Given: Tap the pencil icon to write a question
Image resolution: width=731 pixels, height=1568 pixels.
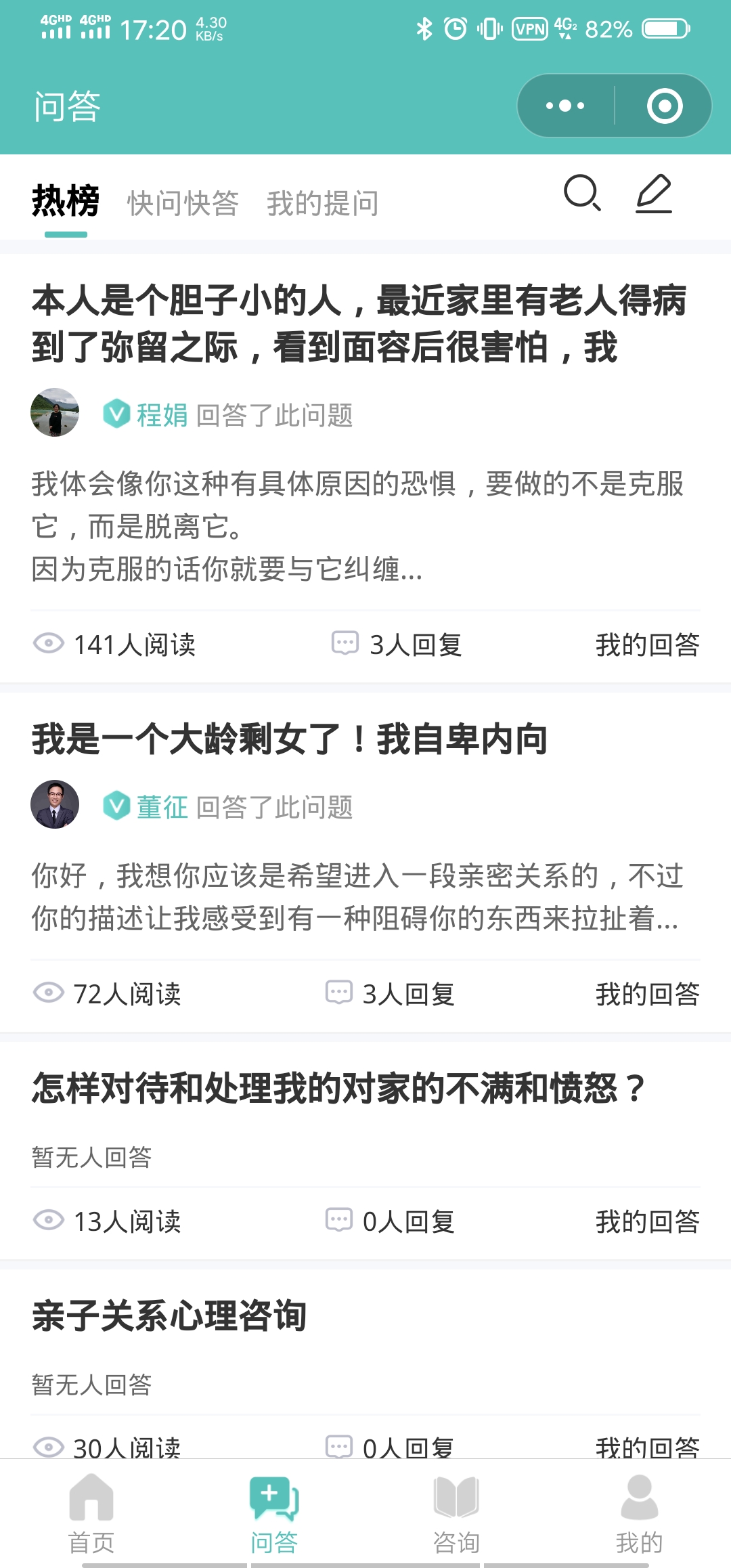Looking at the screenshot, I should tap(654, 194).
